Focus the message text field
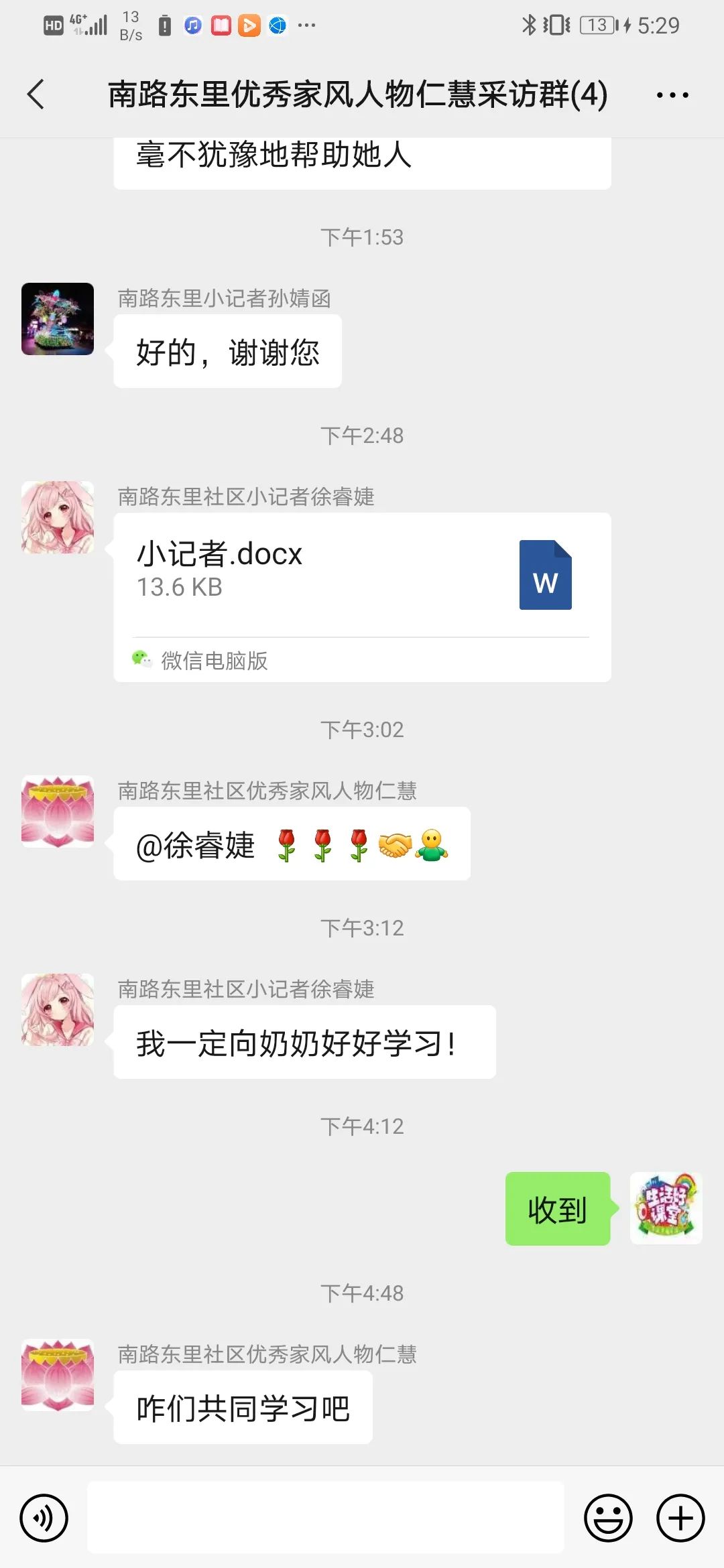Image resolution: width=724 pixels, height=1568 pixels. (x=326, y=1518)
